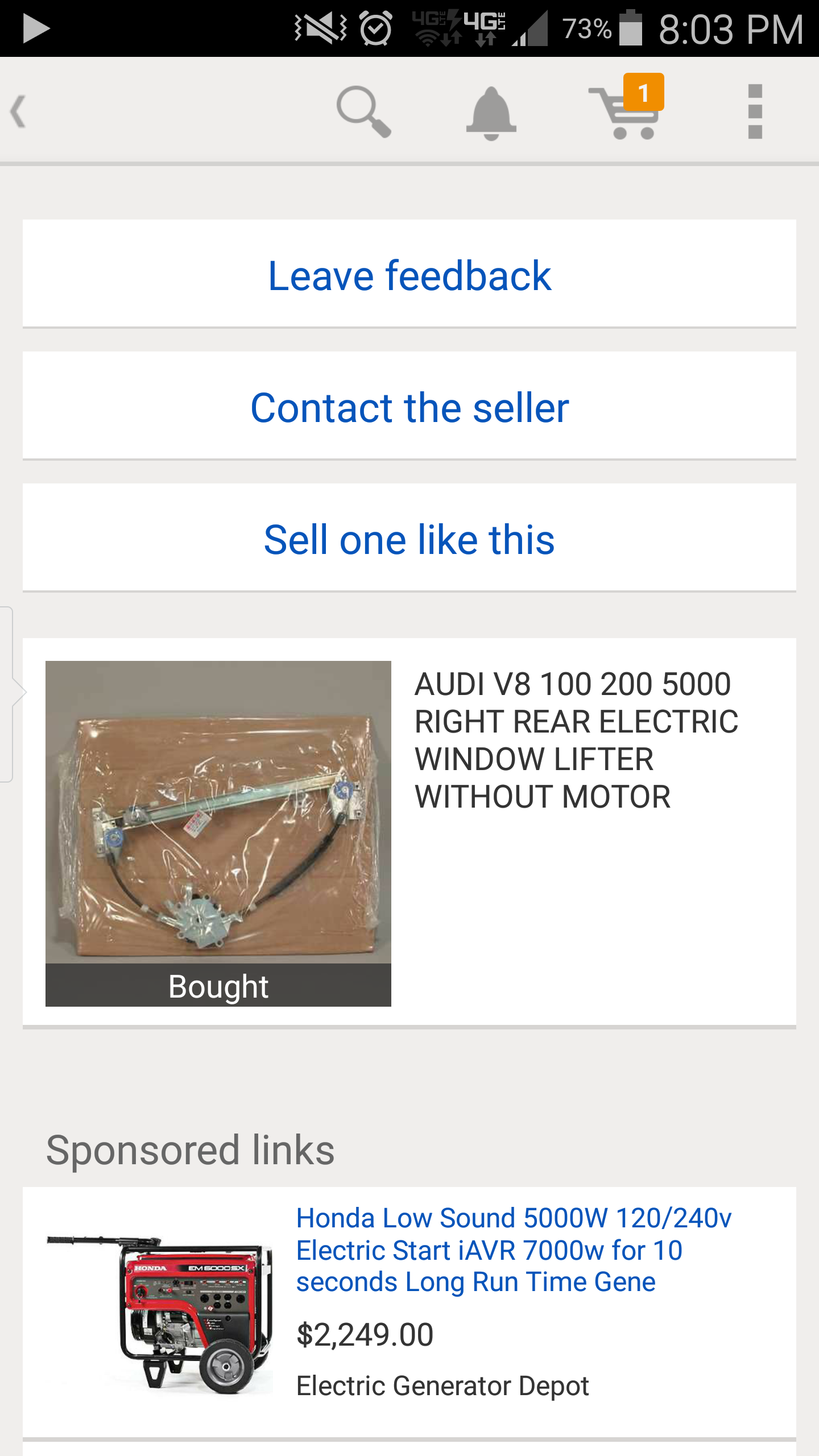Tap the play triangle in the status bar
This screenshot has width=819, height=1456.
pos(35,27)
